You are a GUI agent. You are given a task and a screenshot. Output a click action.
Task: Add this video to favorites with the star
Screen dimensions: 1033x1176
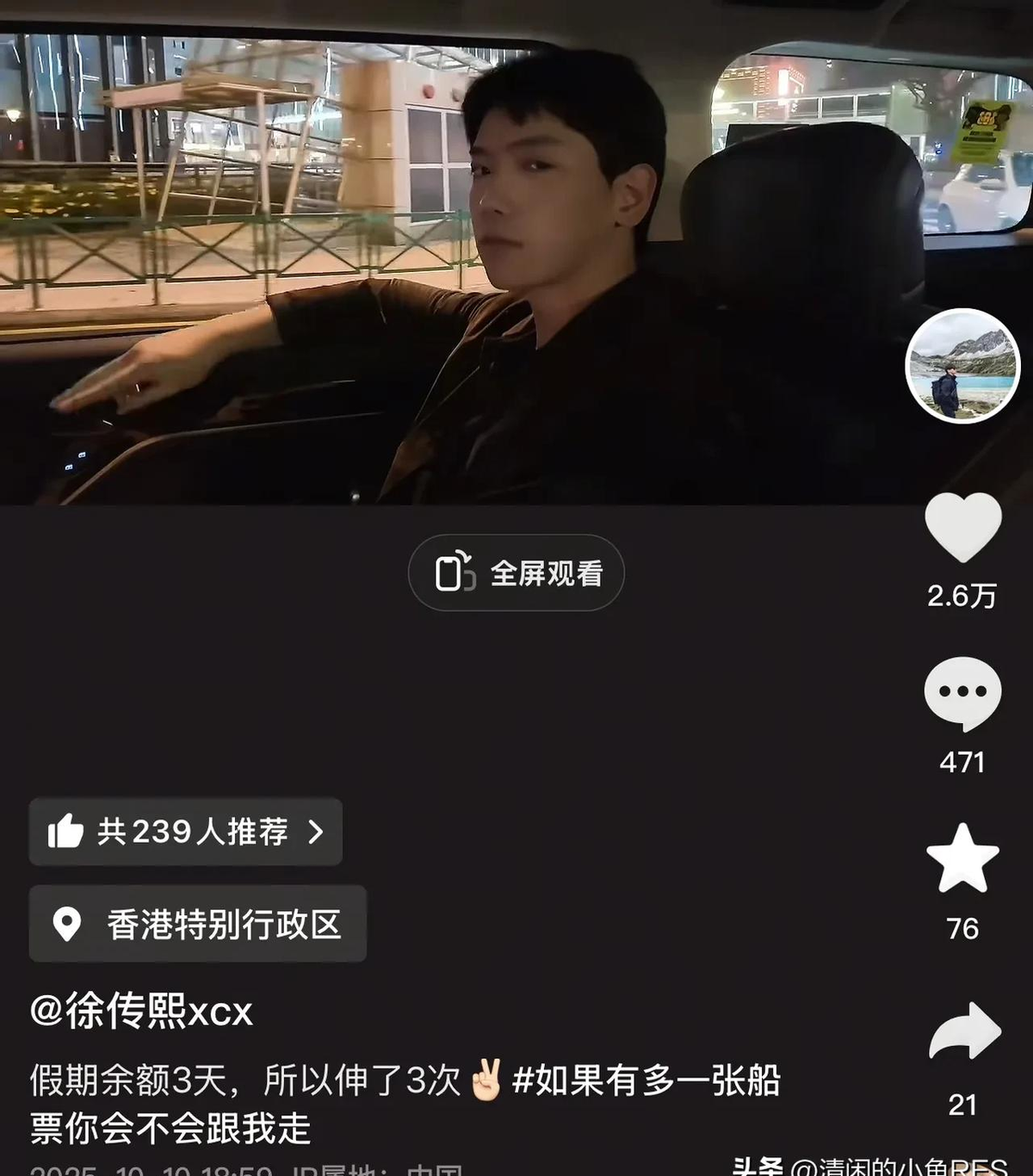pos(962,859)
